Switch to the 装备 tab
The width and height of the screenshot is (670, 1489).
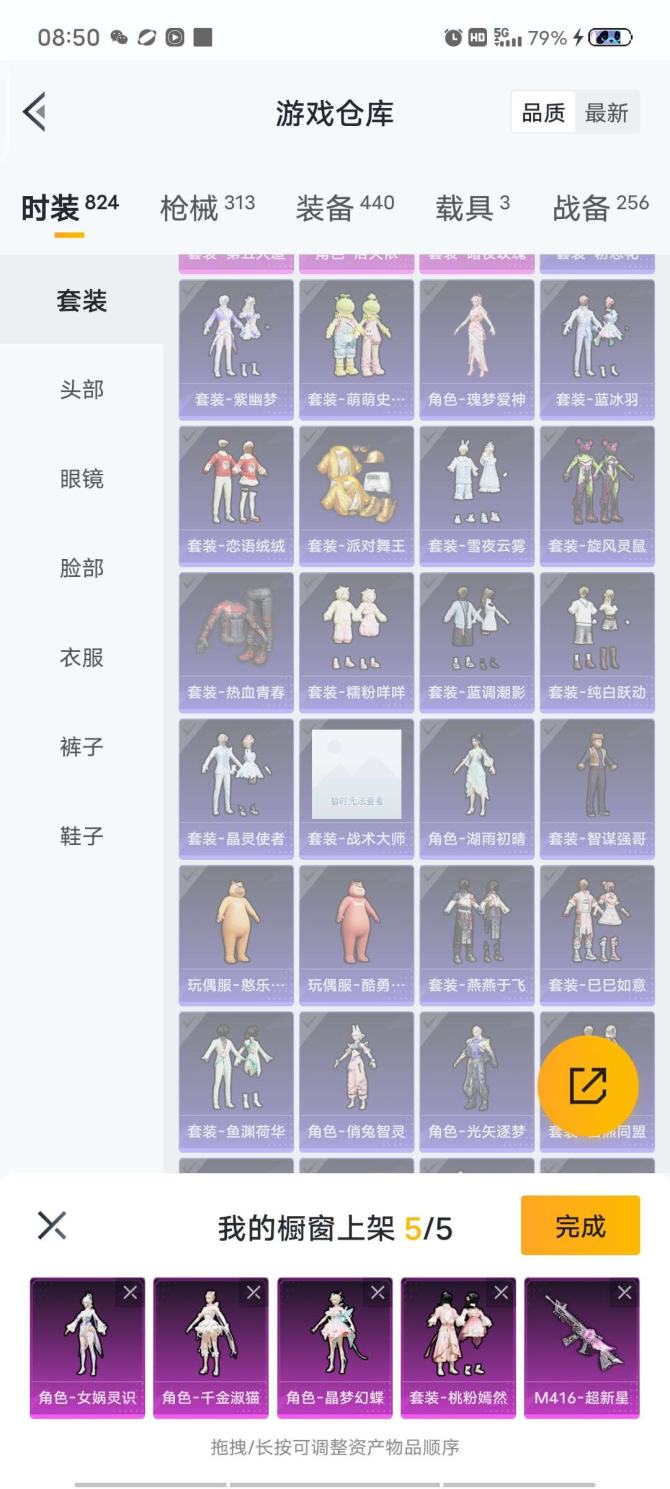(x=344, y=207)
